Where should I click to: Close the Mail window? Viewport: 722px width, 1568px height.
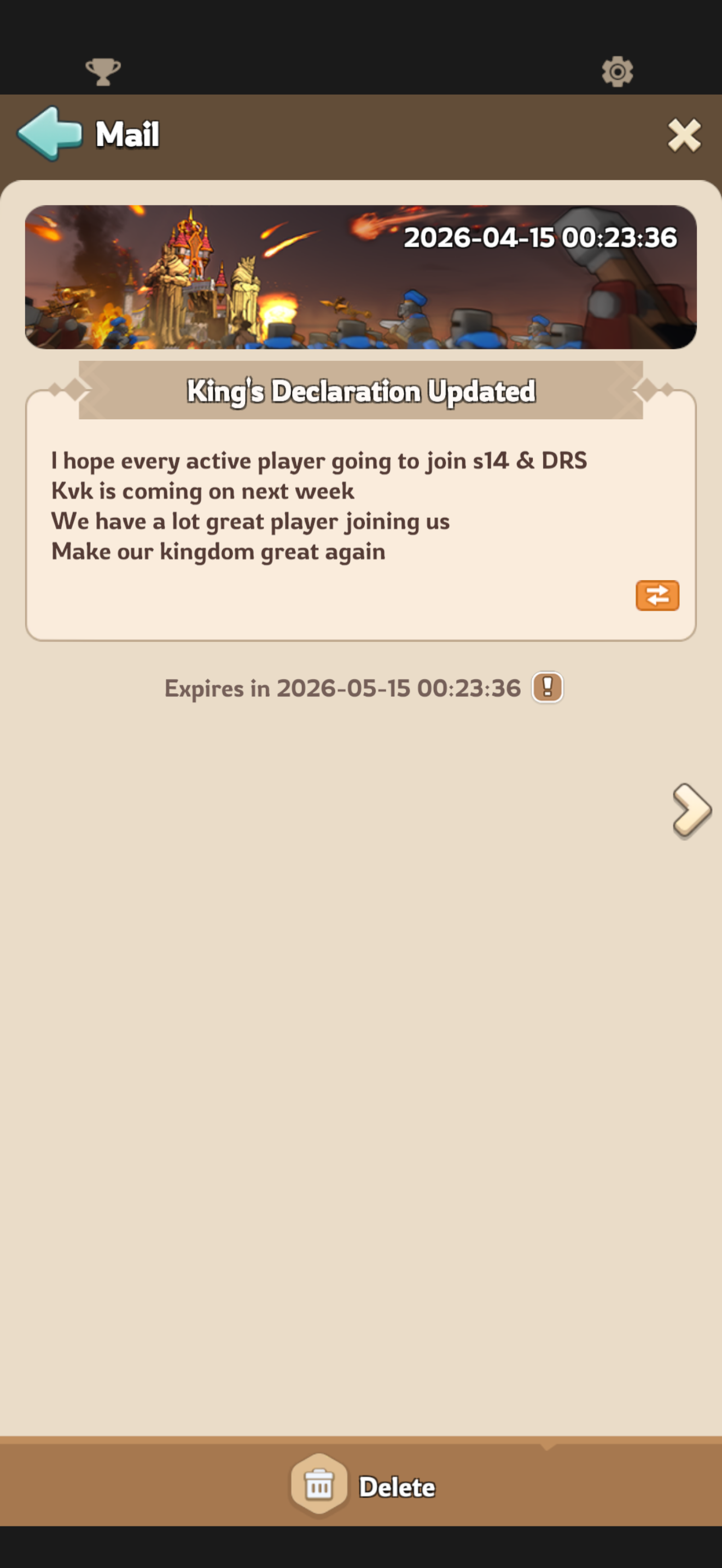[x=684, y=135]
